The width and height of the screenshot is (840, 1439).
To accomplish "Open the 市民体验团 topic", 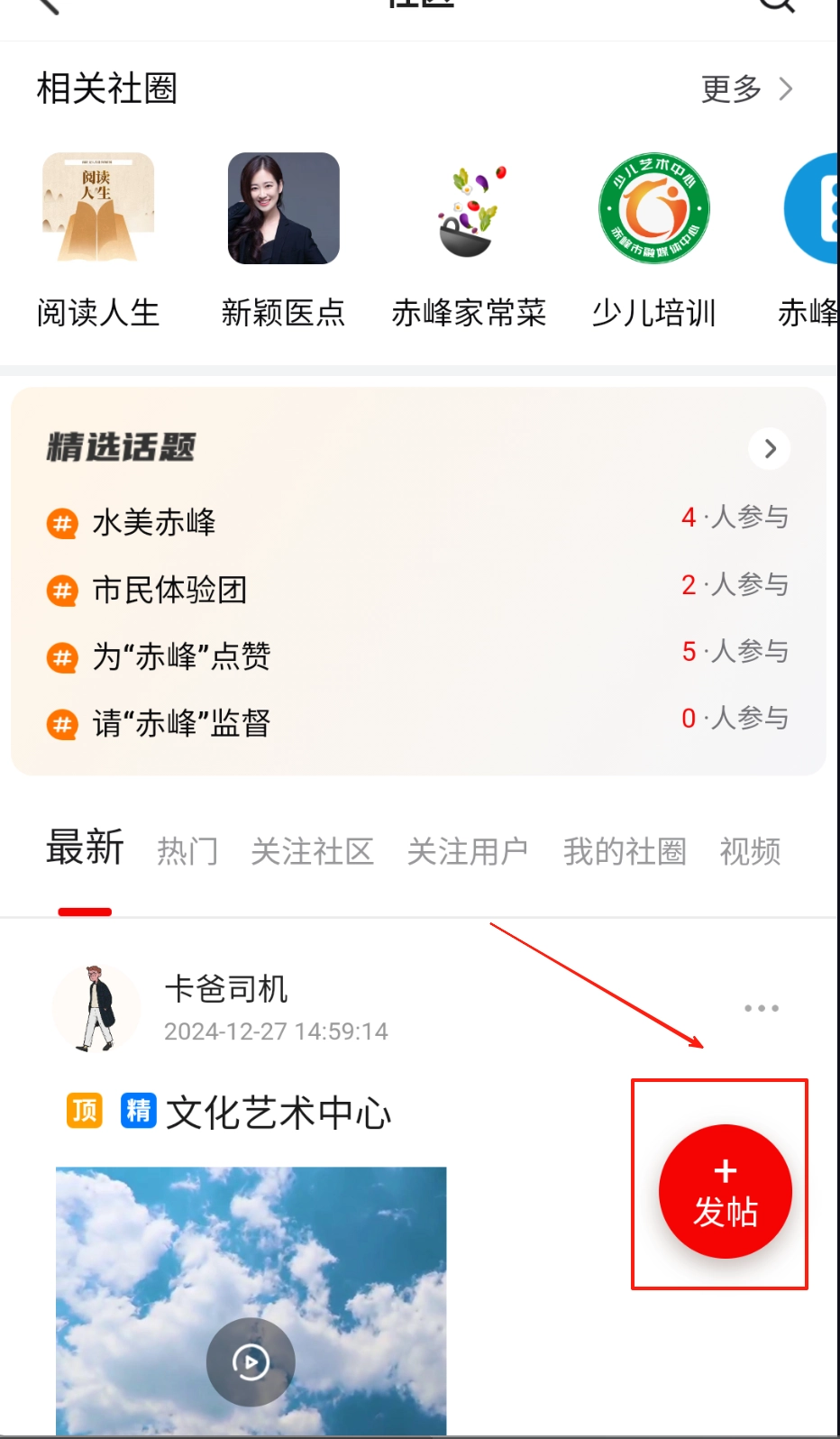I will click(x=169, y=590).
